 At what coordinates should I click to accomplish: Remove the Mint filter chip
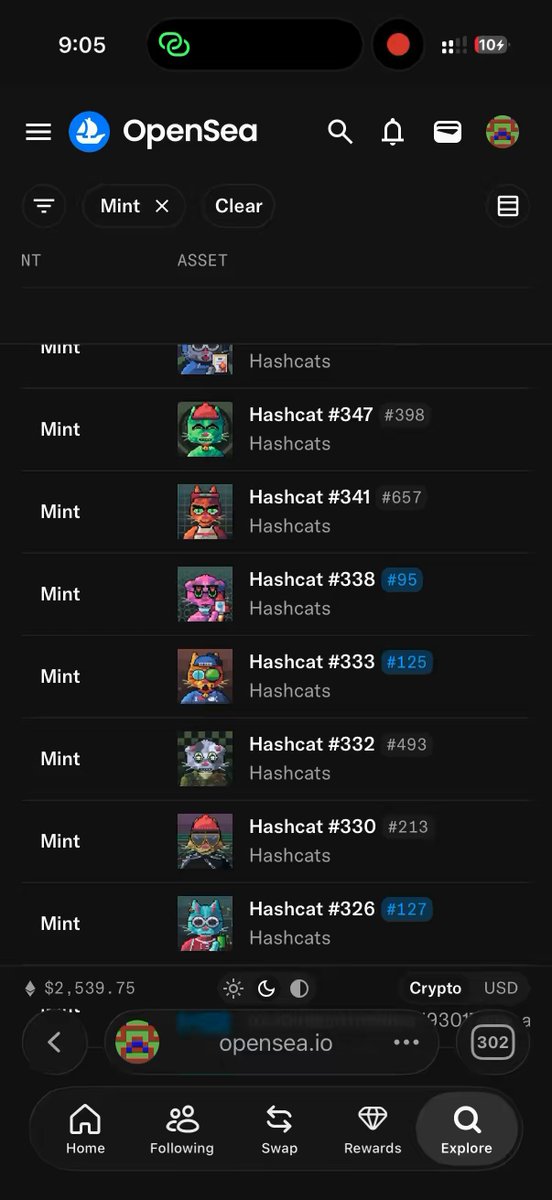(162, 206)
